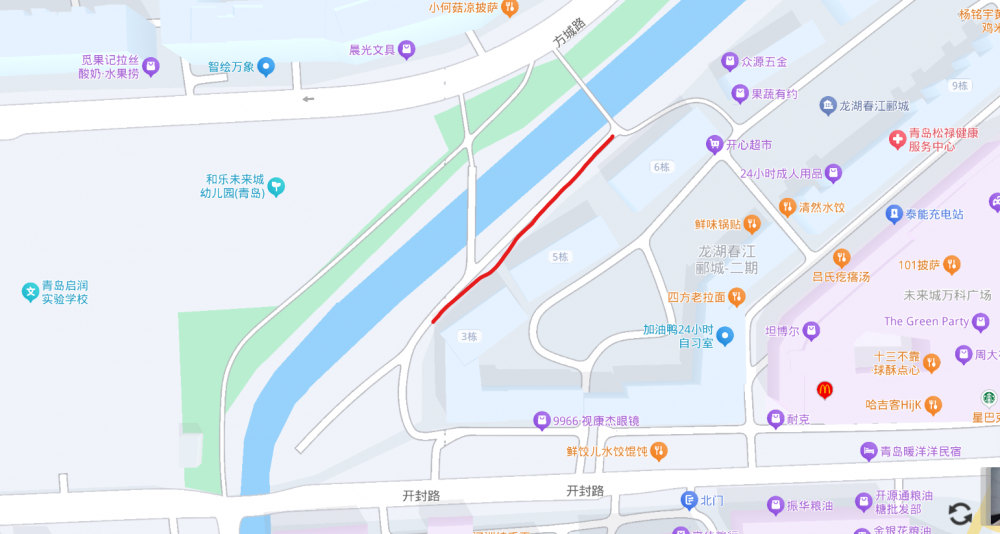Select the 龙湖春江郦城 residential marker
The height and width of the screenshot is (534, 1000).
(827, 106)
